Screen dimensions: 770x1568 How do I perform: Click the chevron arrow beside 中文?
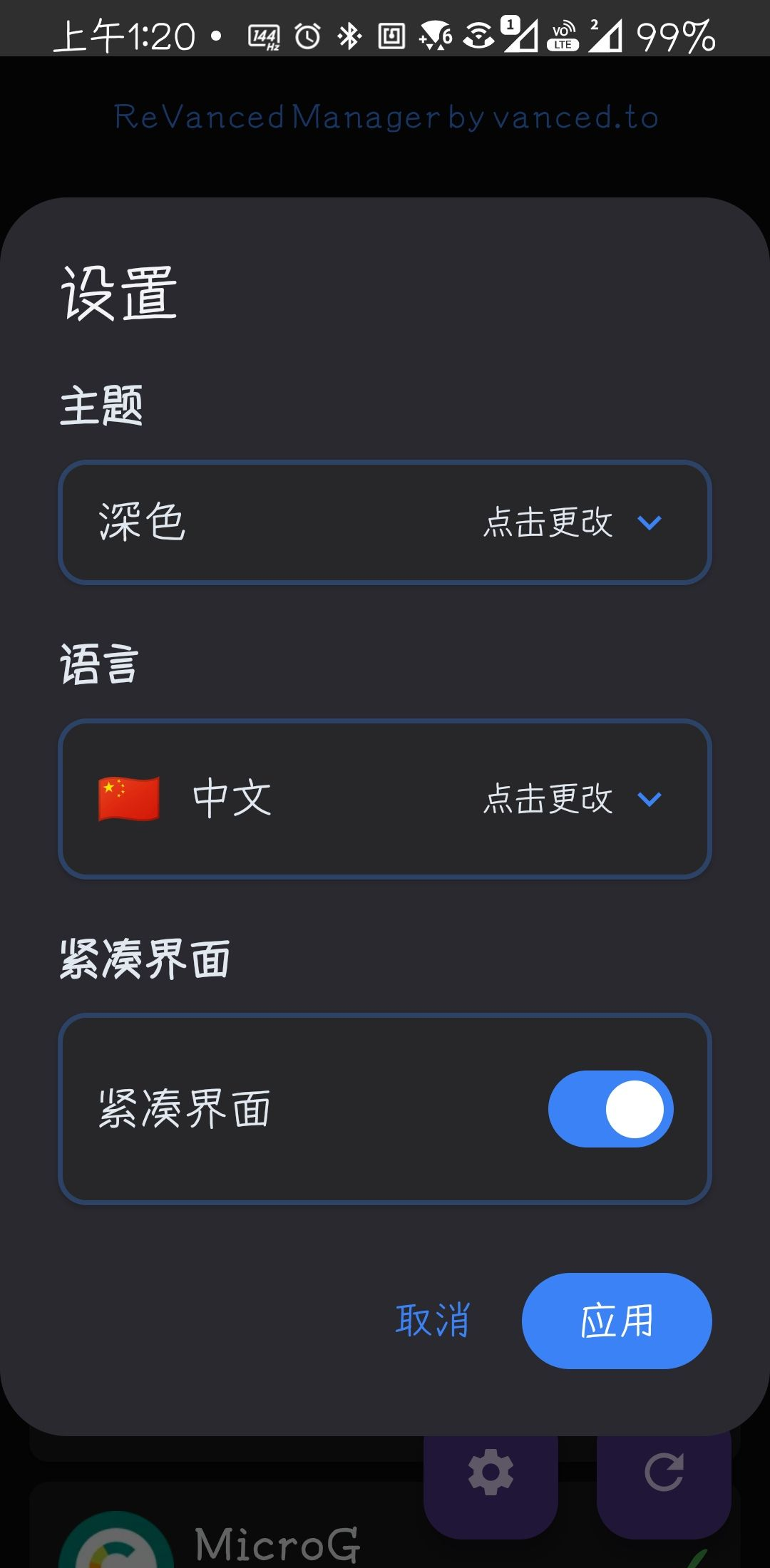click(x=650, y=800)
